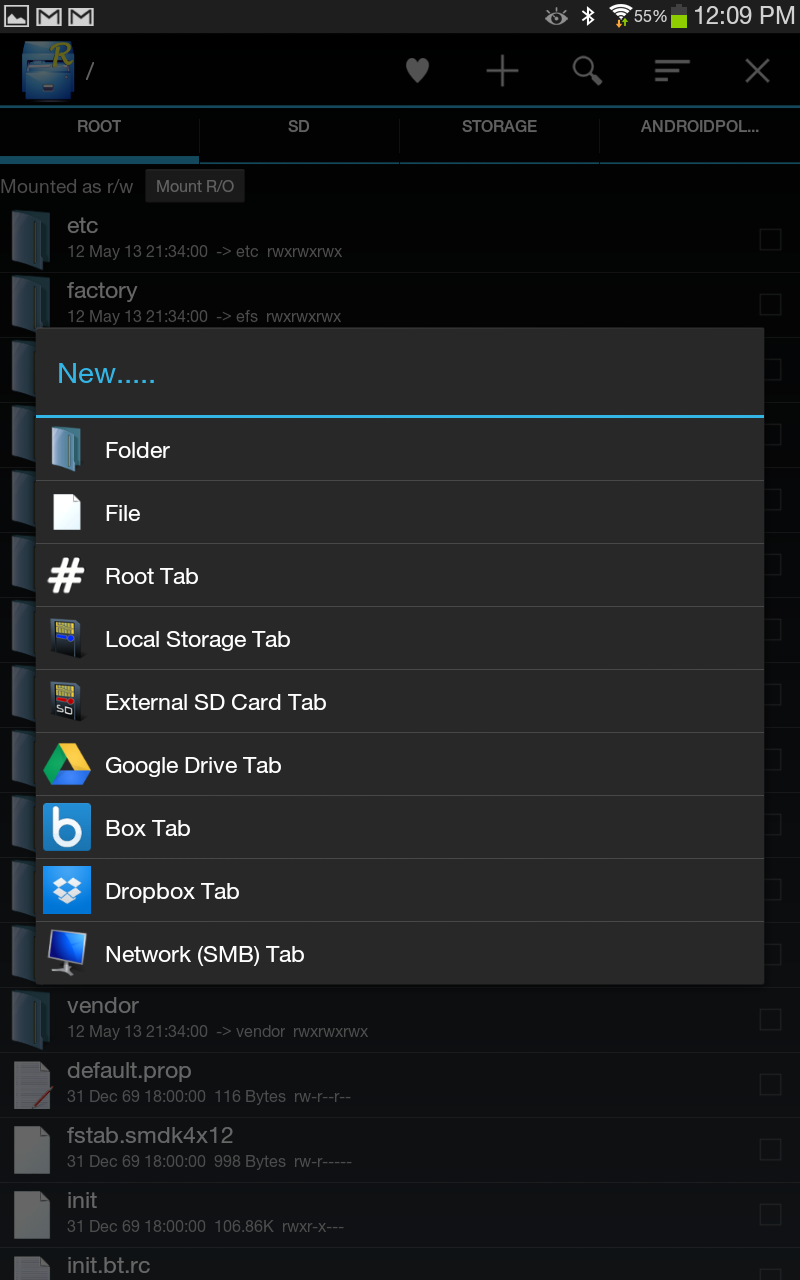Open the sort options icon
This screenshot has width=800, height=1280.
click(x=671, y=71)
